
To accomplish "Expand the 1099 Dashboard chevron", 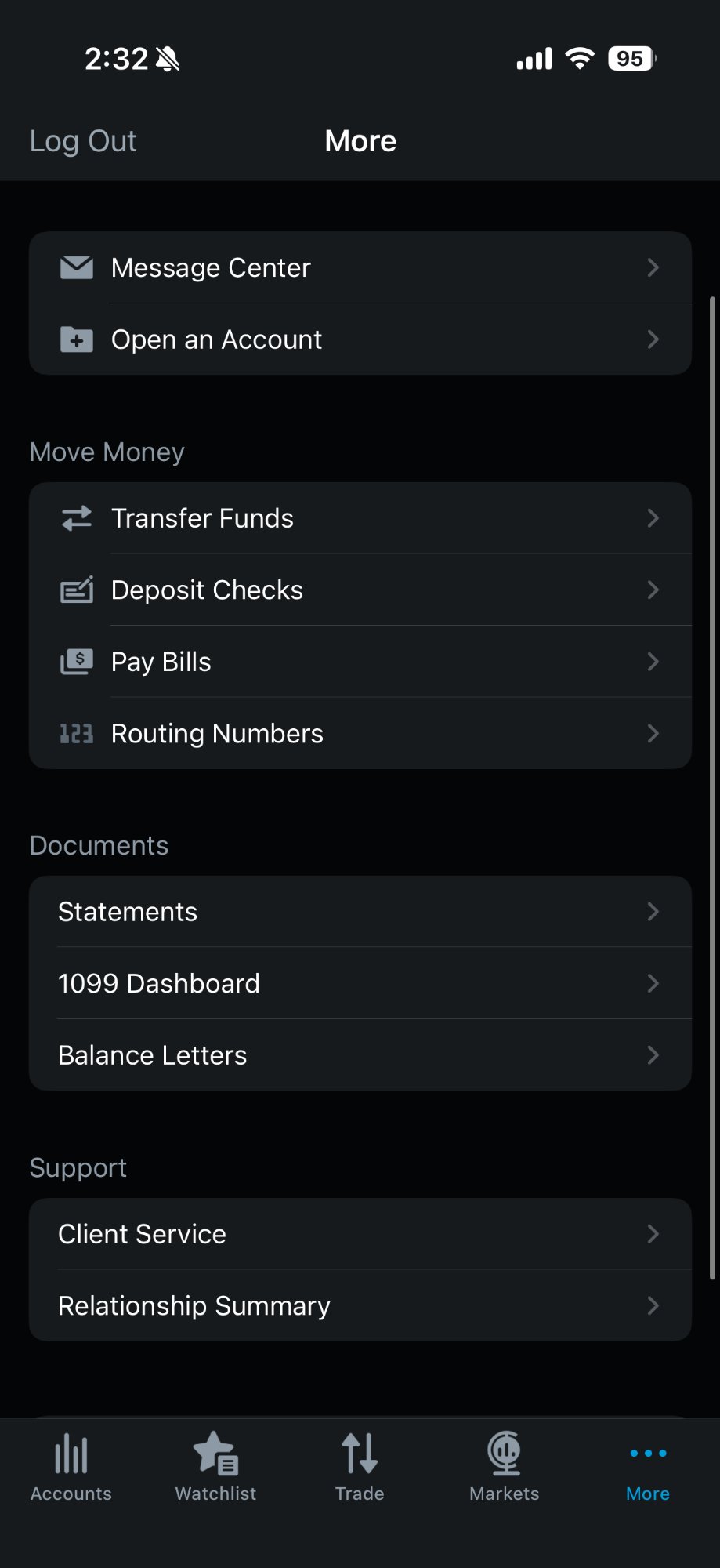I will [x=653, y=983].
